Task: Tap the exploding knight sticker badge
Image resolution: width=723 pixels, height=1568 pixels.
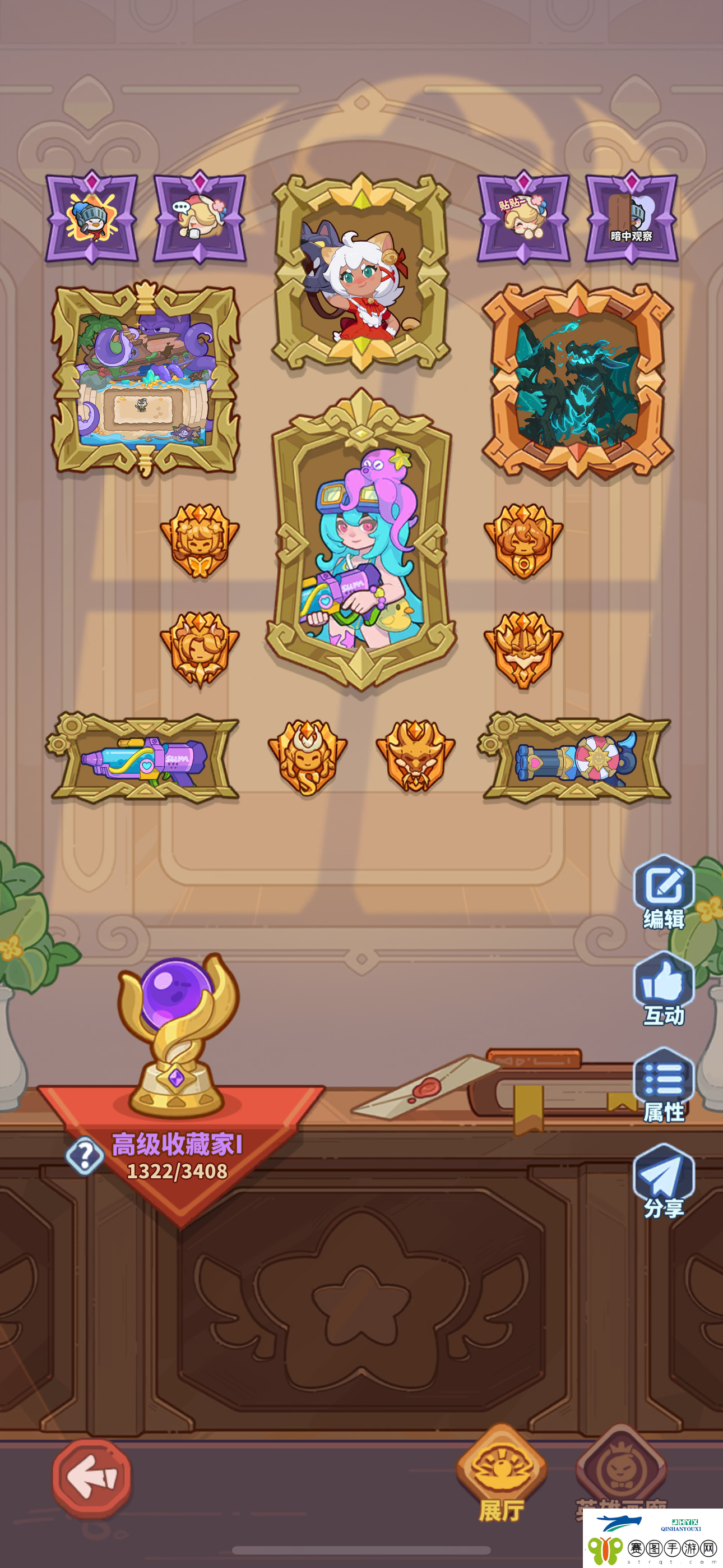Action: pyautogui.click(x=92, y=217)
